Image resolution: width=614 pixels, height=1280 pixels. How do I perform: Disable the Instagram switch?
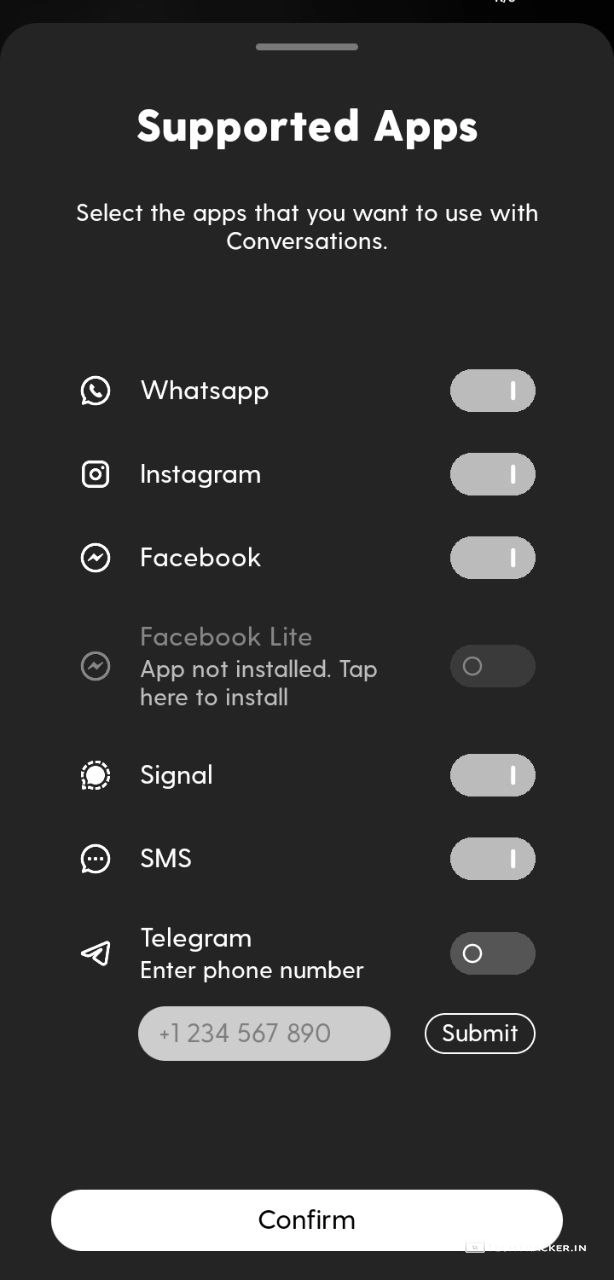492,474
